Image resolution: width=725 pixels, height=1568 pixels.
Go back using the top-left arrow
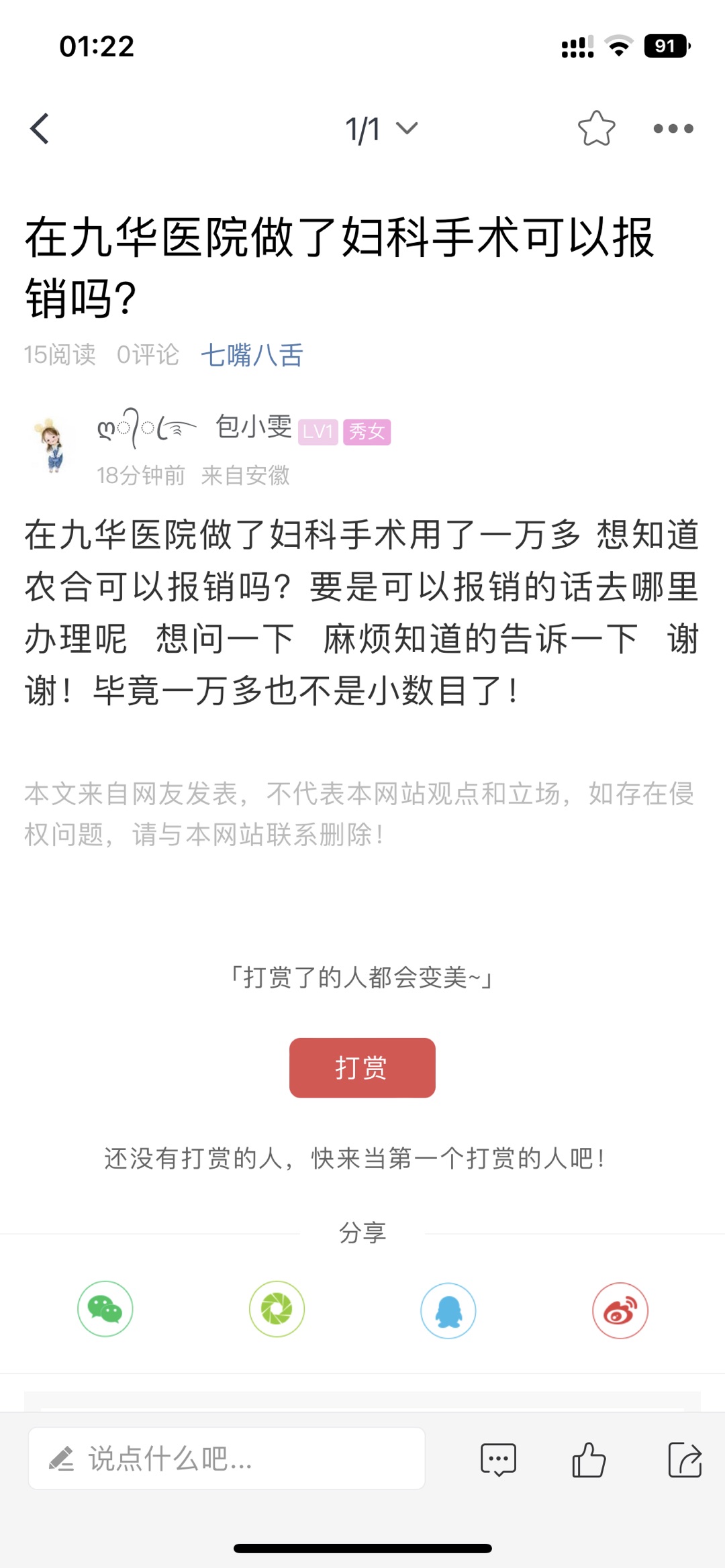[x=40, y=128]
